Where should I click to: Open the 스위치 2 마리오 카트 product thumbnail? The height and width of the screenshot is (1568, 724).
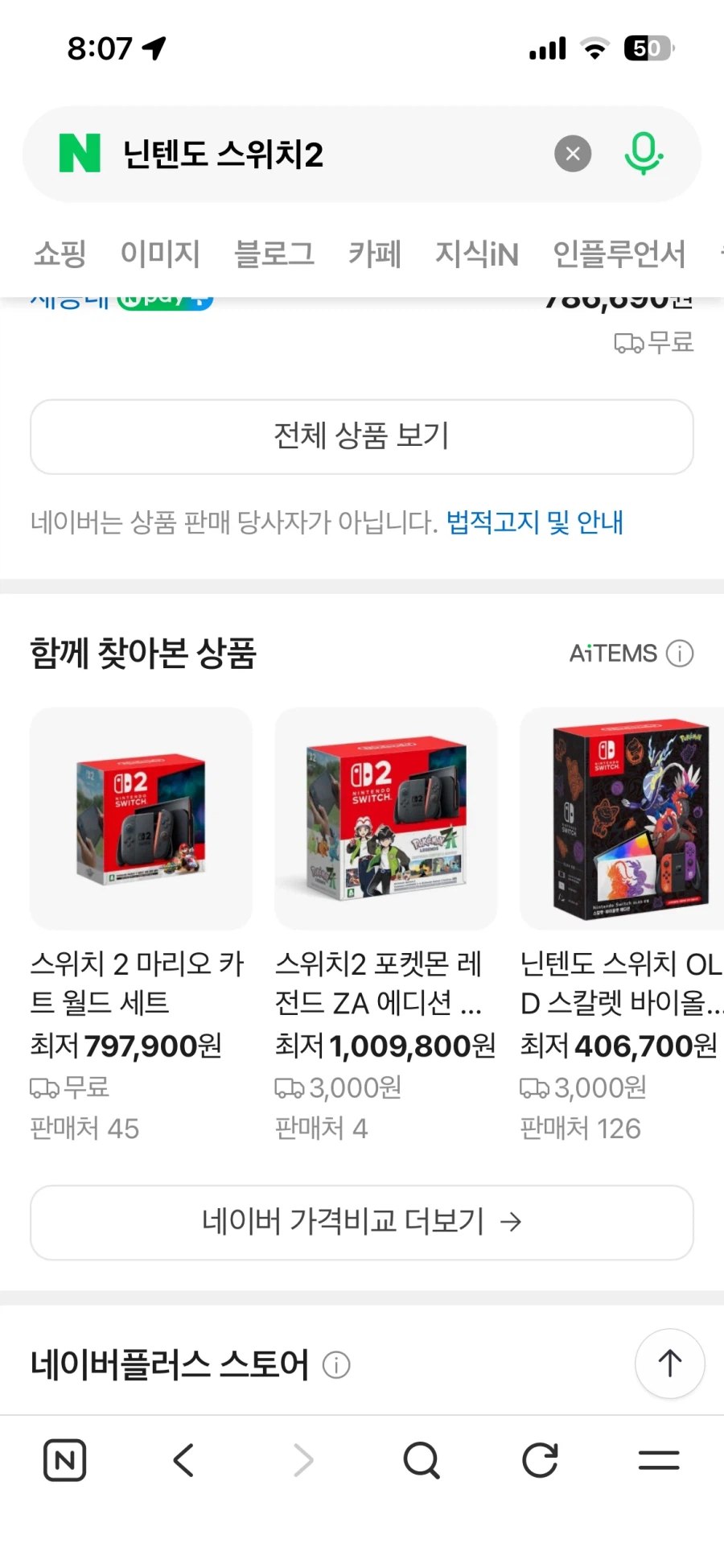pyautogui.click(x=140, y=817)
